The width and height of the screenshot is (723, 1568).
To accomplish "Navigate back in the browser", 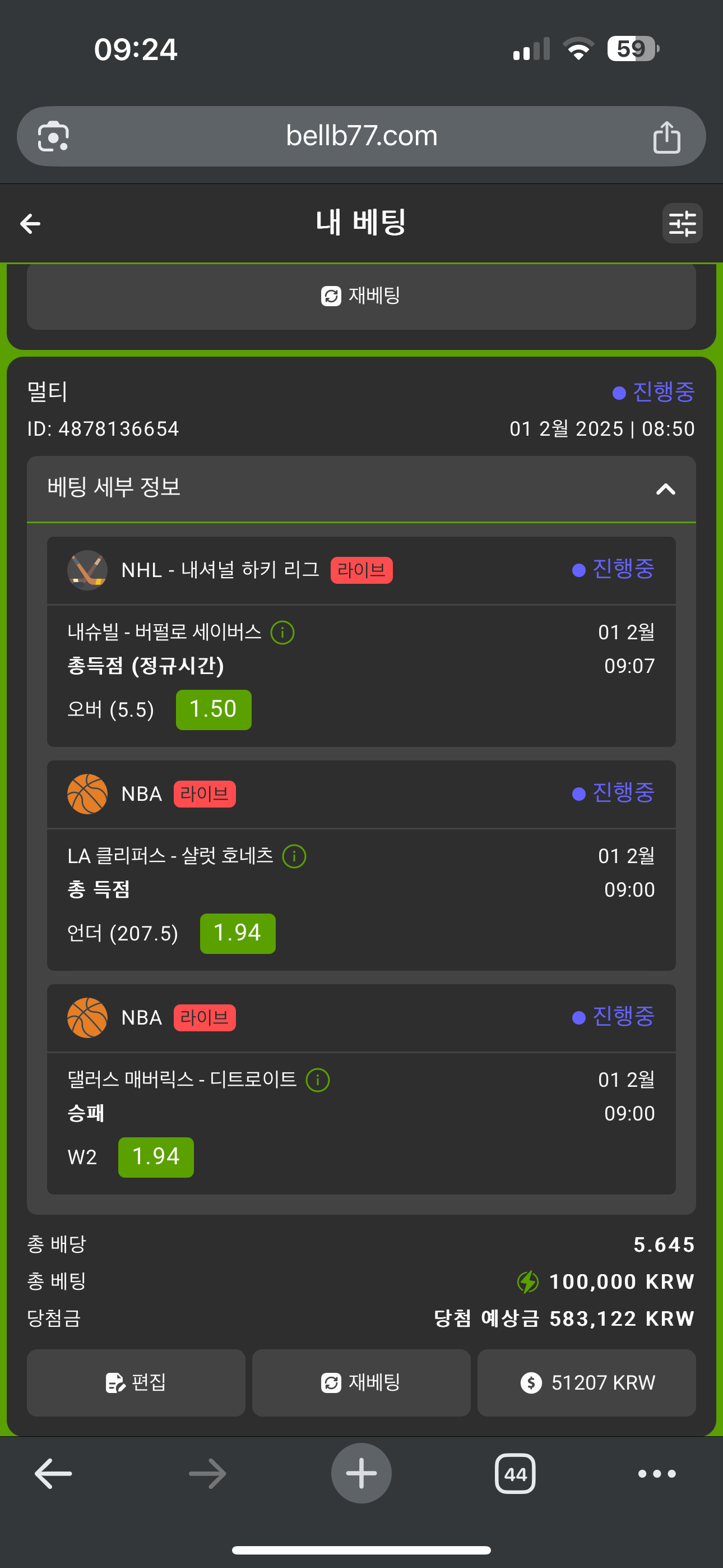I will point(54,1474).
